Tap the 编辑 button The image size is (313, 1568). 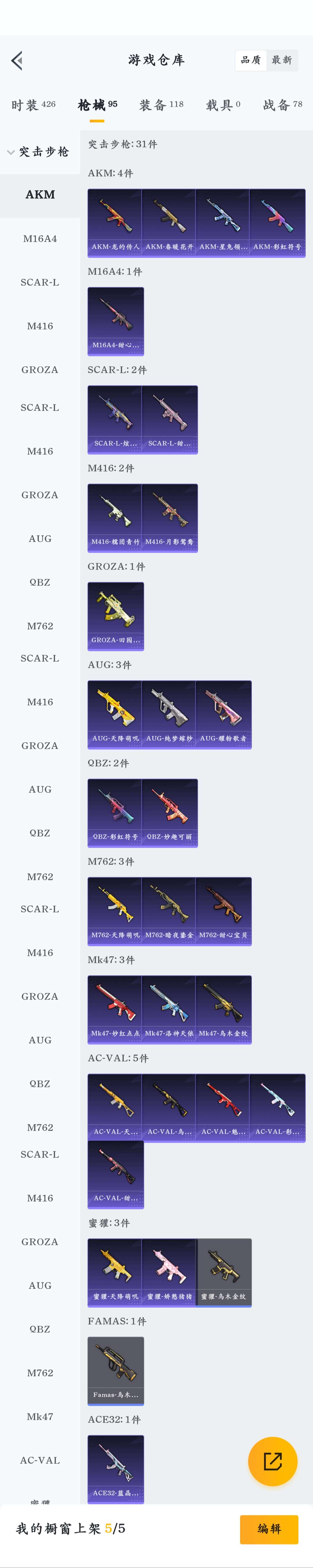[269, 1529]
